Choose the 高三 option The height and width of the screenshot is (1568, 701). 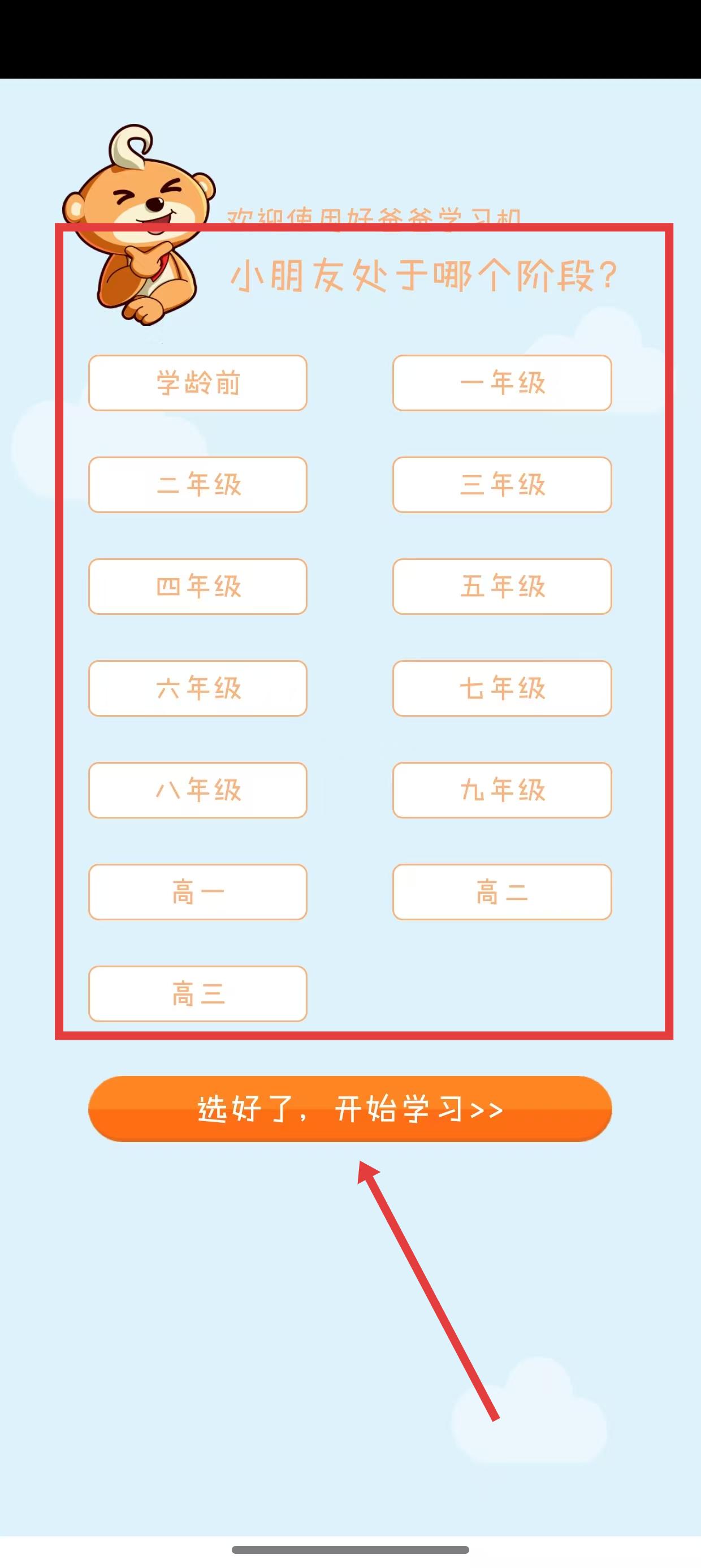click(x=198, y=993)
